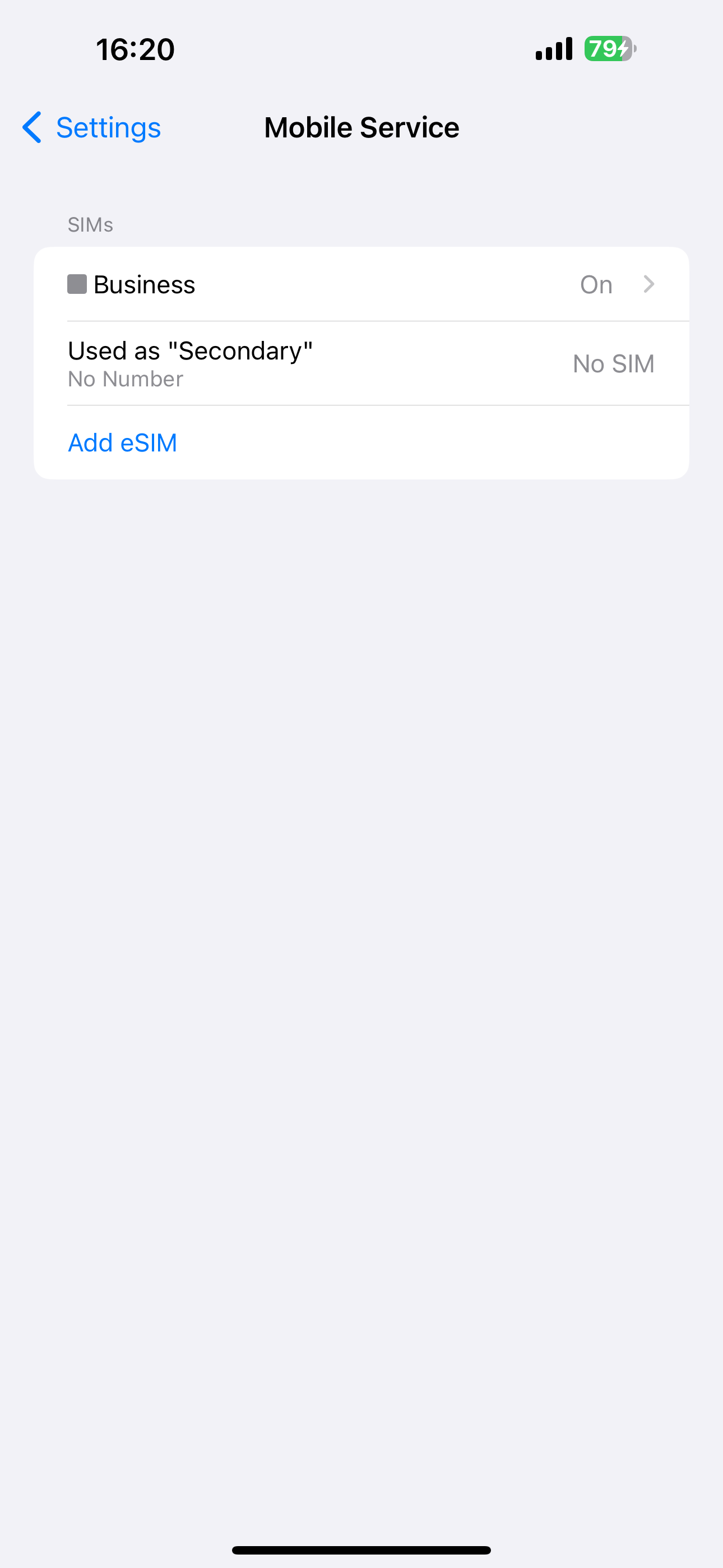This screenshot has height=1568, width=723.
Task: Go back to Settings
Action: (x=92, y=127)
